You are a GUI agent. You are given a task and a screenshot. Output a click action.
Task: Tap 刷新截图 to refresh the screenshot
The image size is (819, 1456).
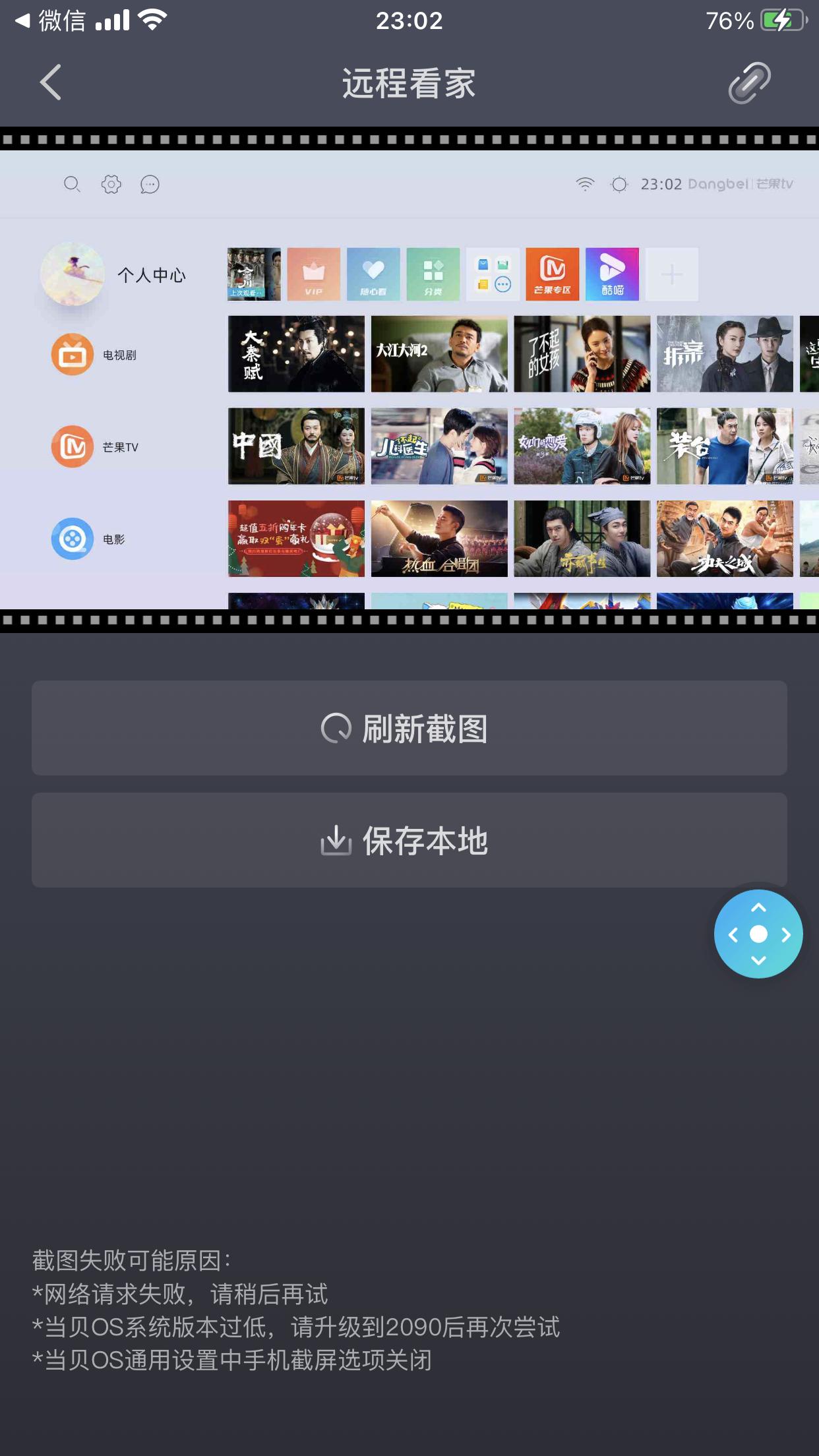tap(409, 728)
